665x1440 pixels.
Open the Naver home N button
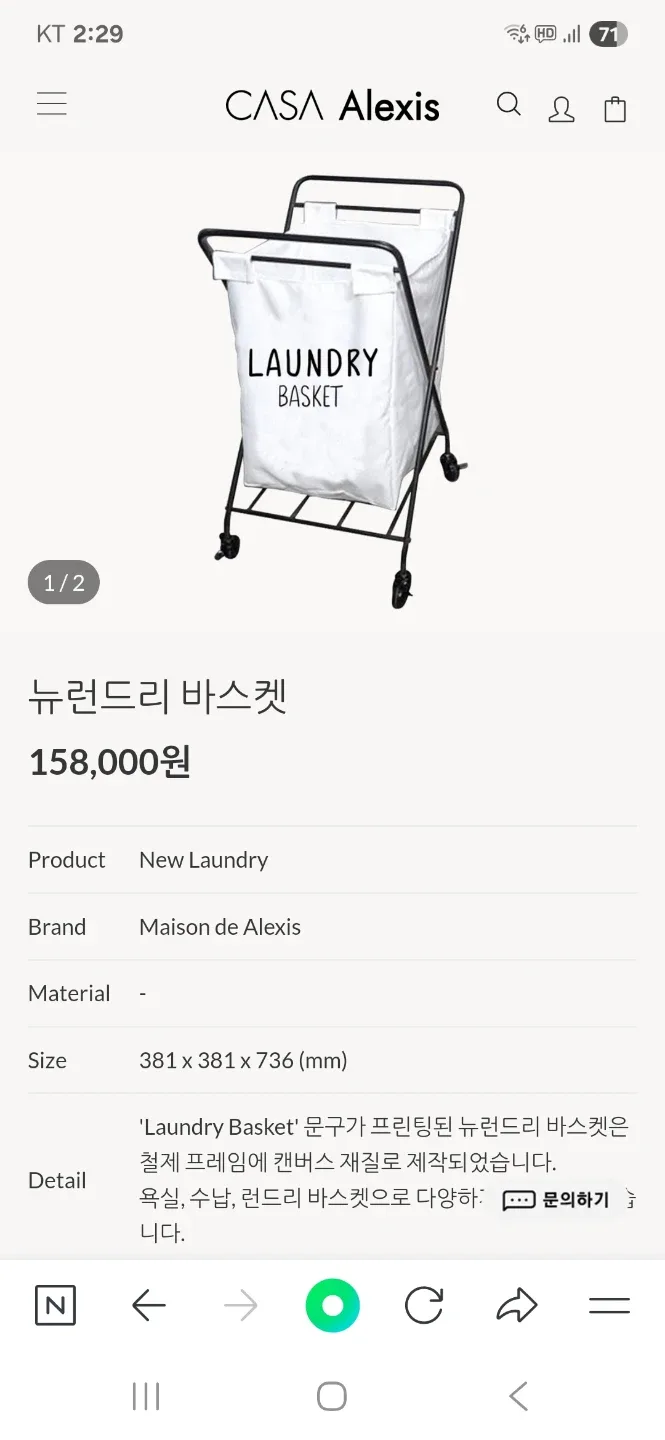55,1306
